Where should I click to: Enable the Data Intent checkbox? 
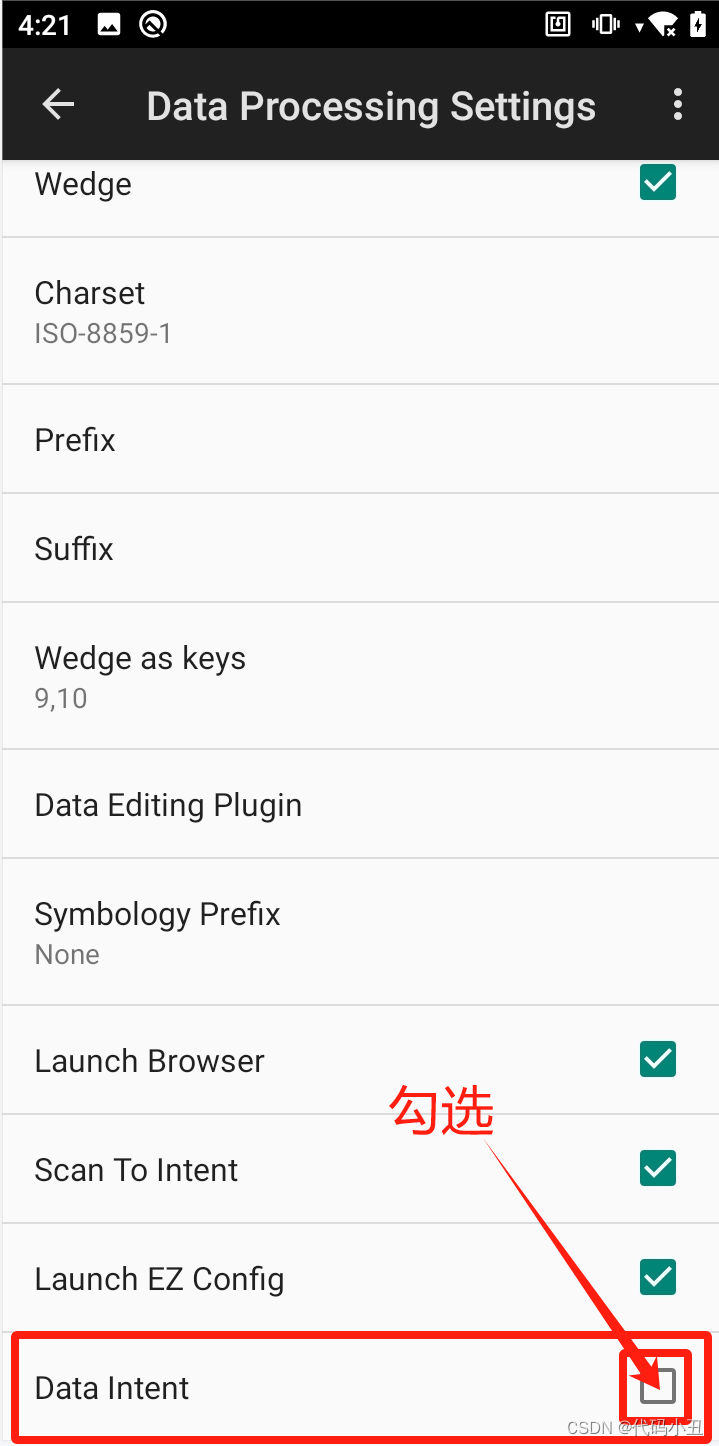tap(658, 1387)
